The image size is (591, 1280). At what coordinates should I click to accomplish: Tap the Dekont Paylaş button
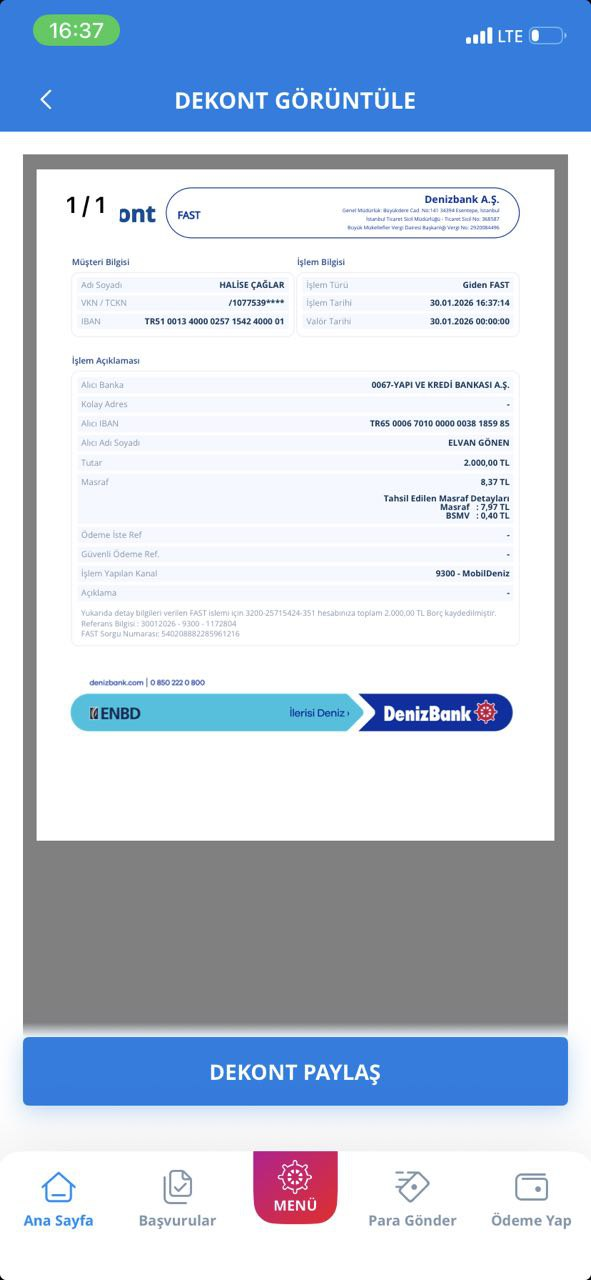[295, 1071]
